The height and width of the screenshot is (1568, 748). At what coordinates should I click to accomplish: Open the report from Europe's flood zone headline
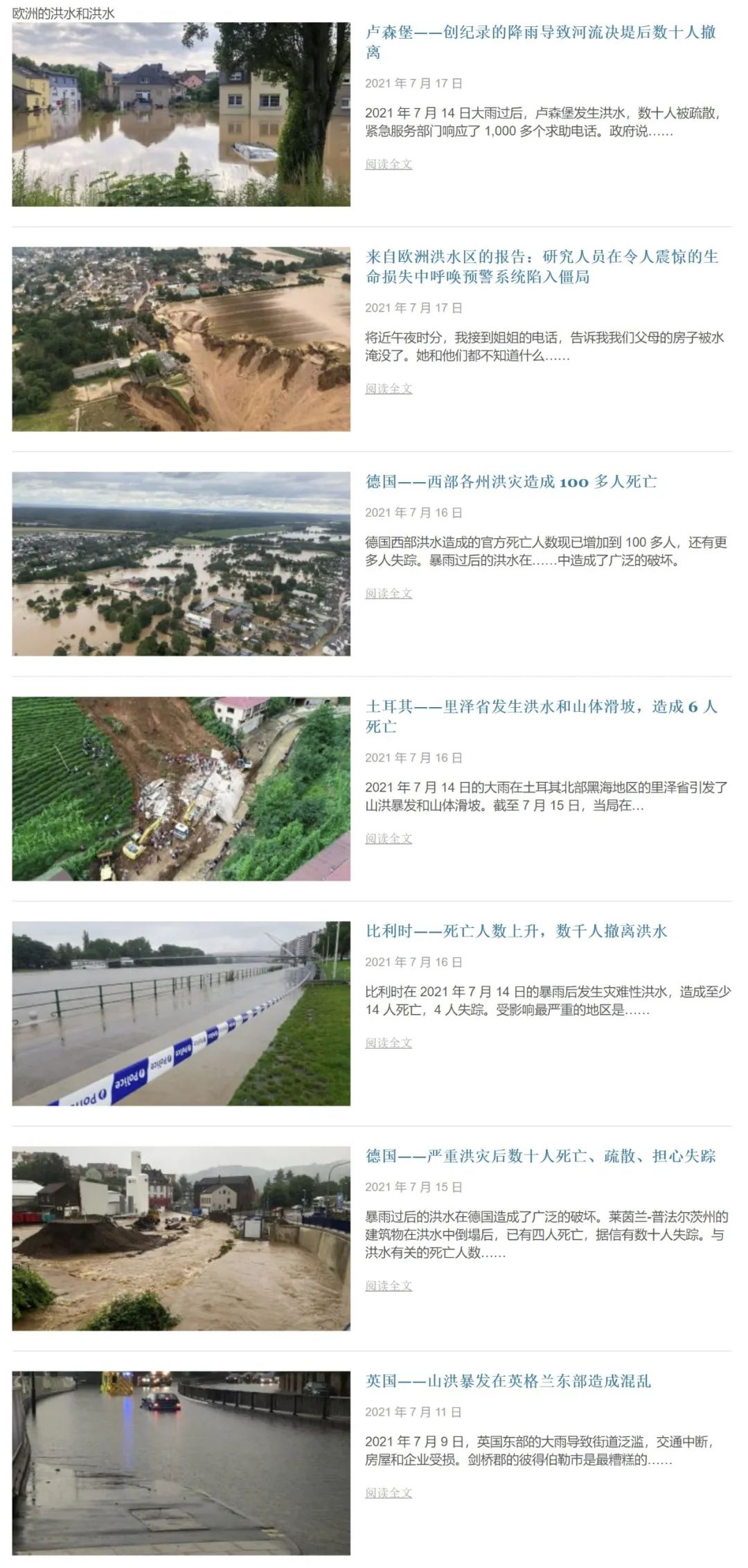point(542,267)
